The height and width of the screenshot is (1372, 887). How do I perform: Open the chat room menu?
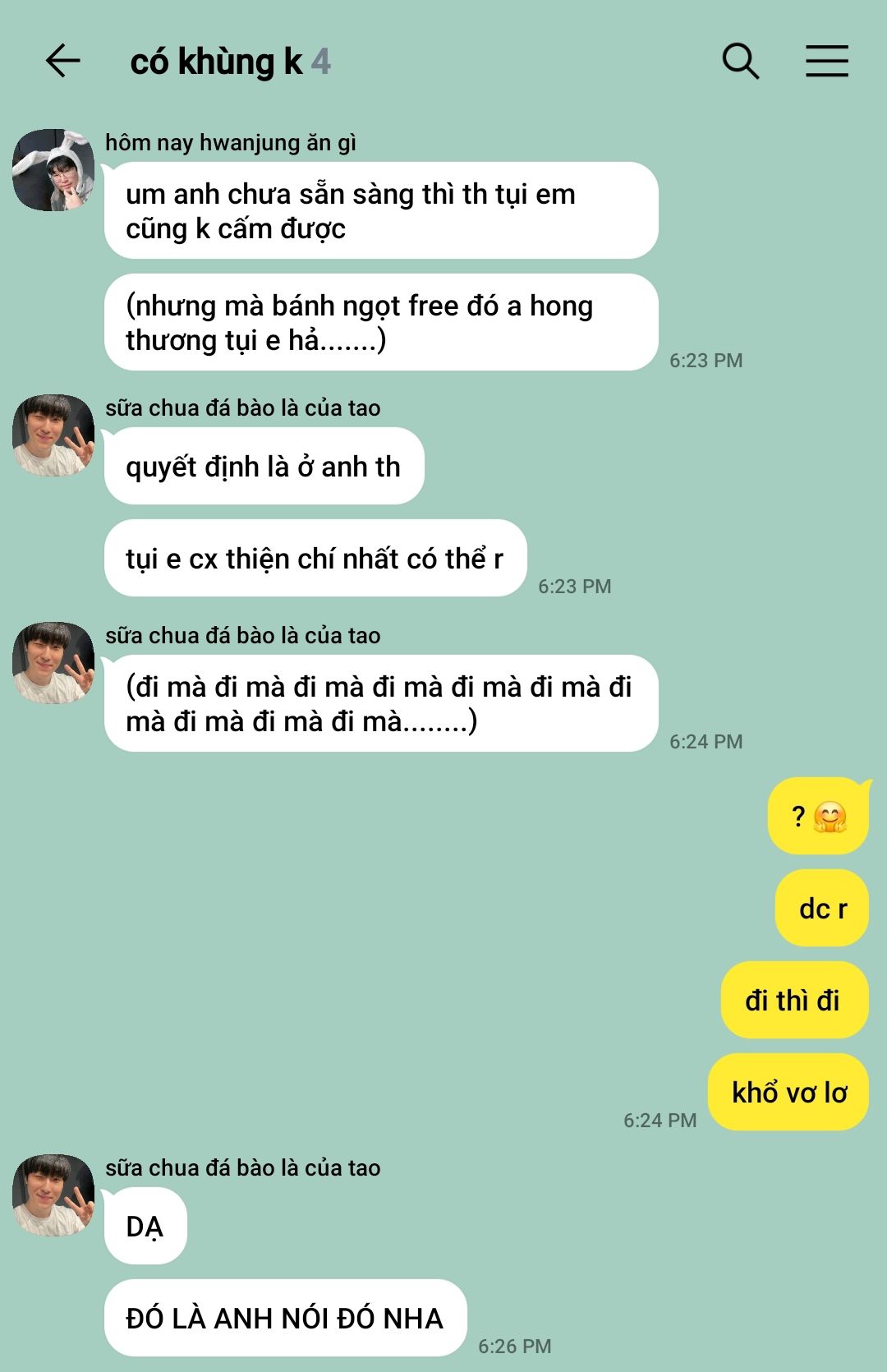tap(826, 61)
